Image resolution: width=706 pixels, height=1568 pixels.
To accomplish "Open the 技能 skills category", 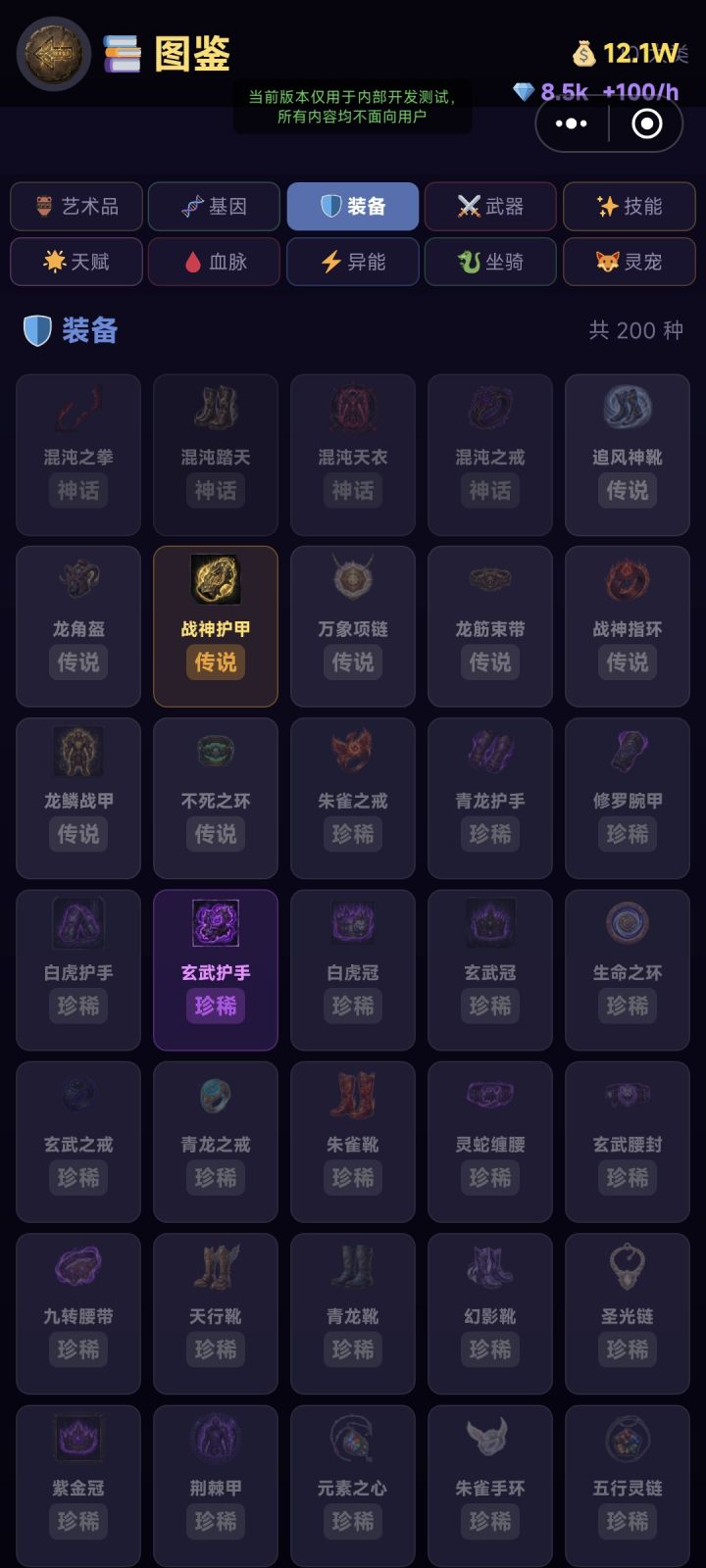I will (628, 207).
